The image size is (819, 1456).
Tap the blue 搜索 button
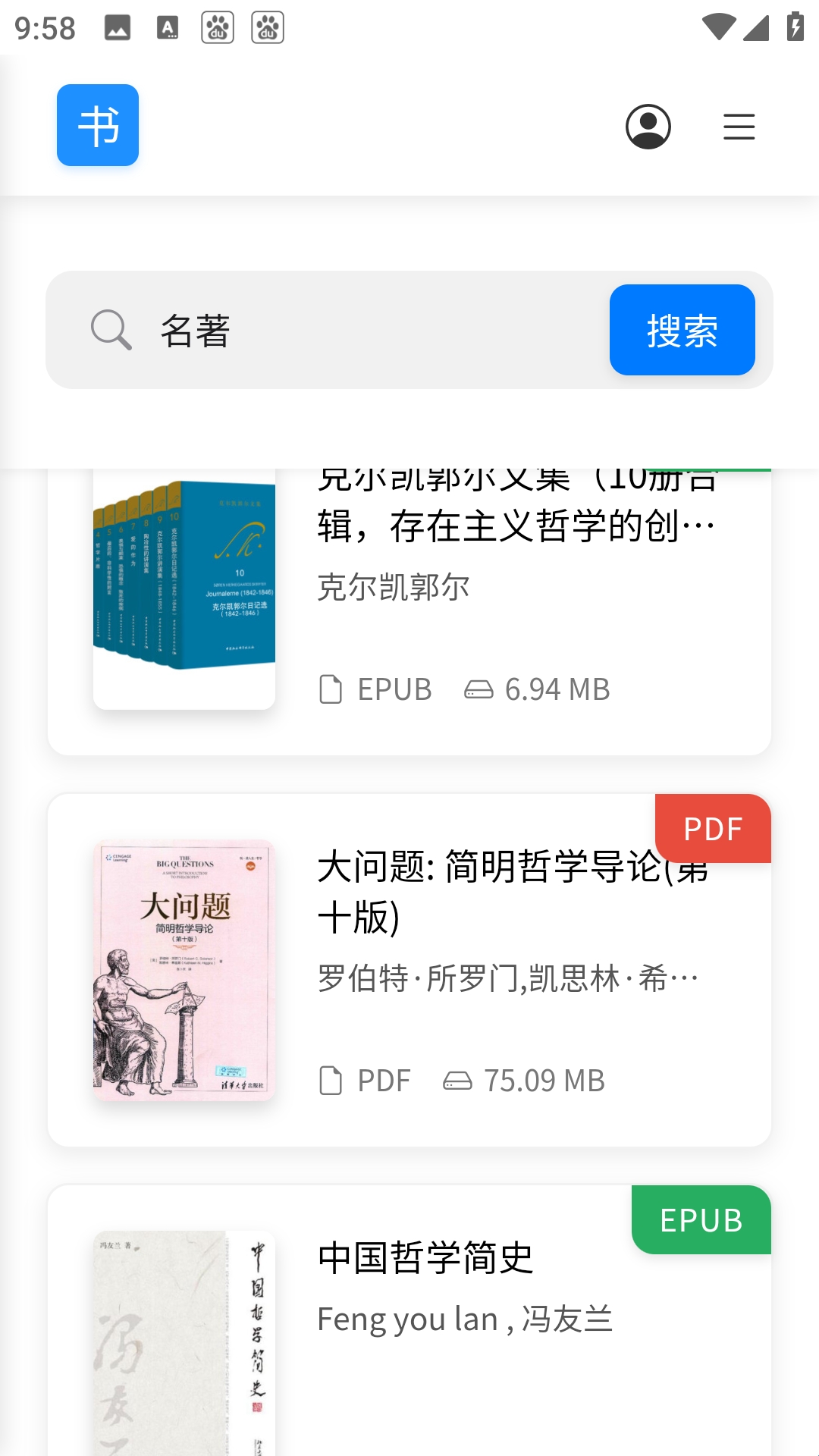click(x=682, y=331)
